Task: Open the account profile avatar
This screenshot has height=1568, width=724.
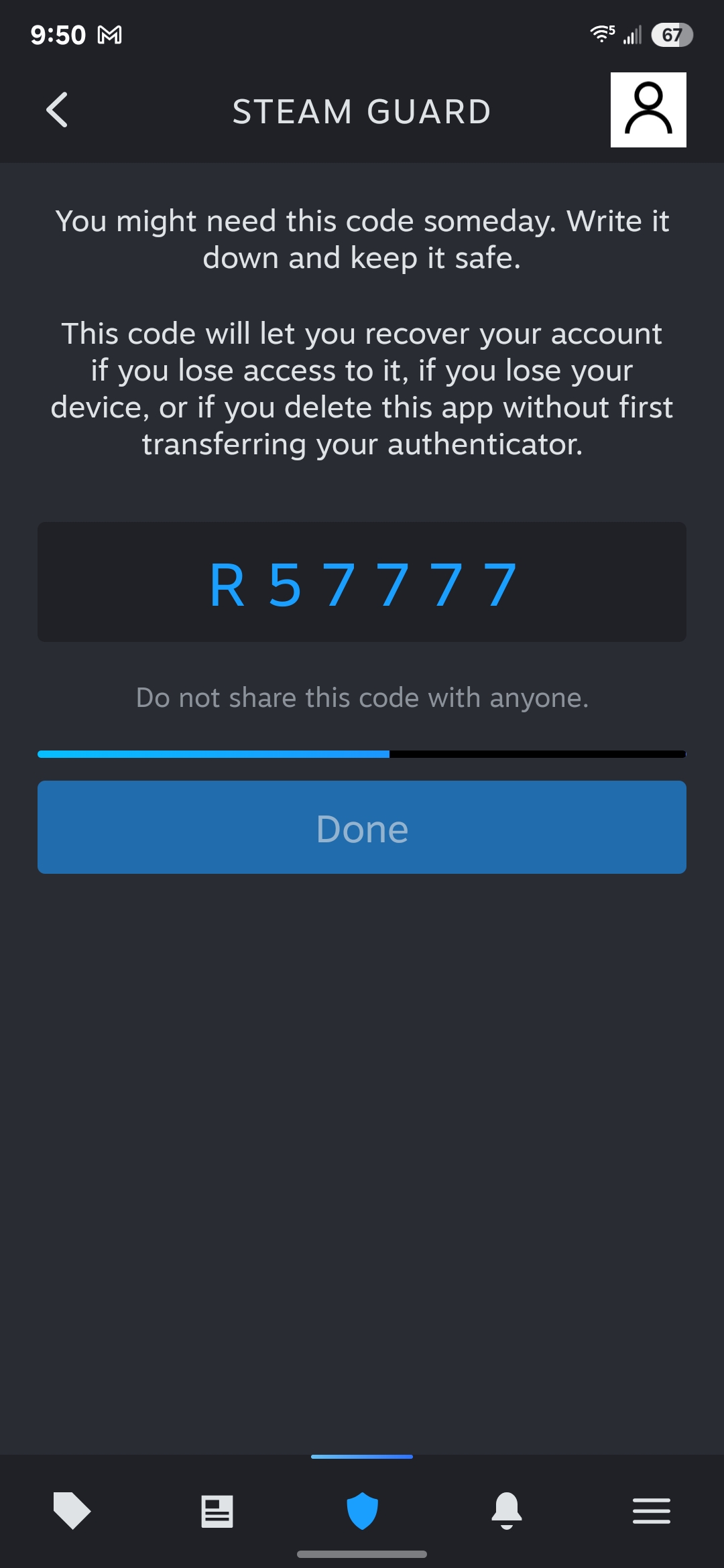Action: coord(648,110)
